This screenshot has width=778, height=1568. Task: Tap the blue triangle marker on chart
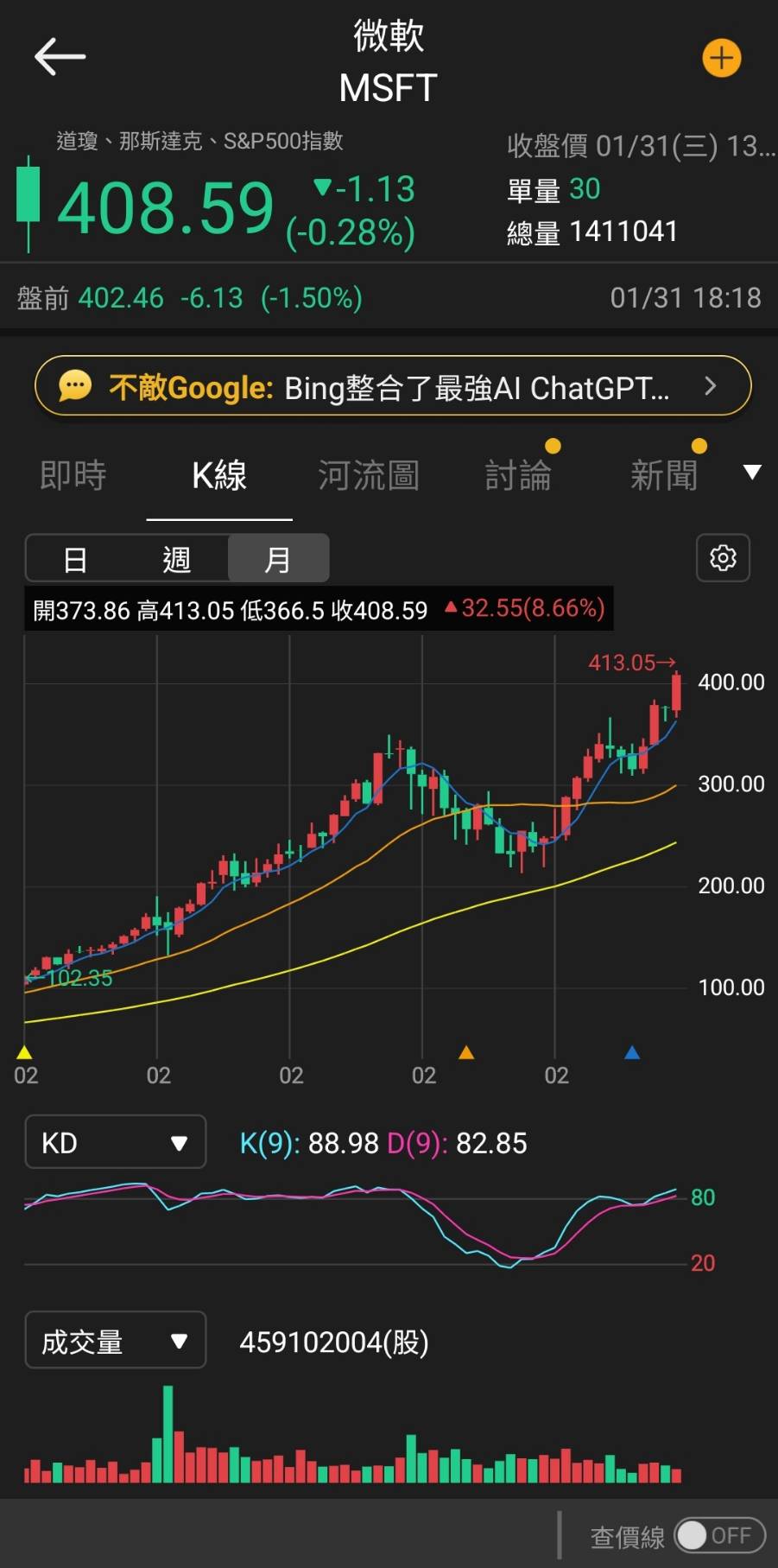[632, 1052]
